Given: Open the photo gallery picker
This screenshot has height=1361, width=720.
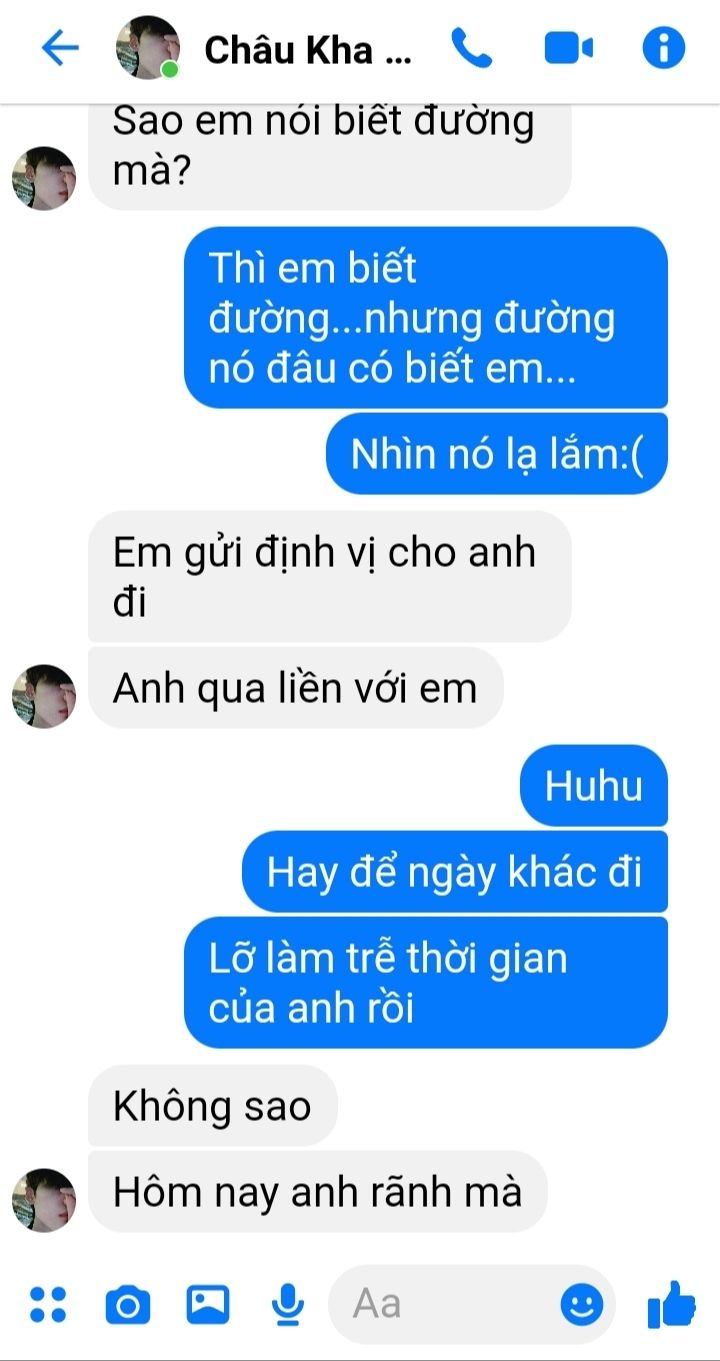Looking at the screenshot, I should [208, 1304].
